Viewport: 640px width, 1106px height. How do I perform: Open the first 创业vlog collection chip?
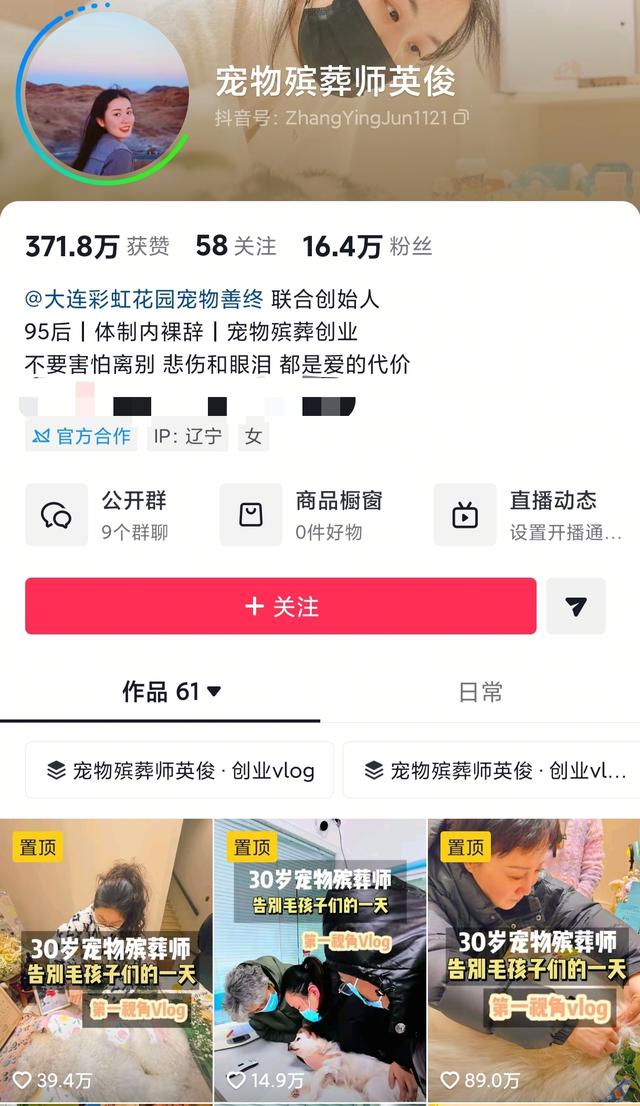click(x=180, y=770)
